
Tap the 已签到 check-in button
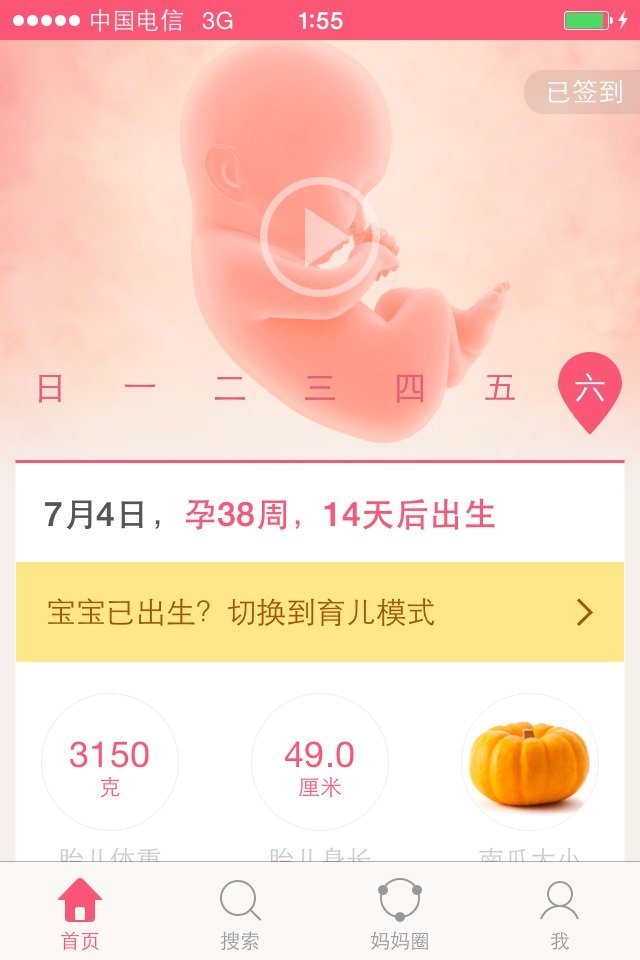point(584,93)
